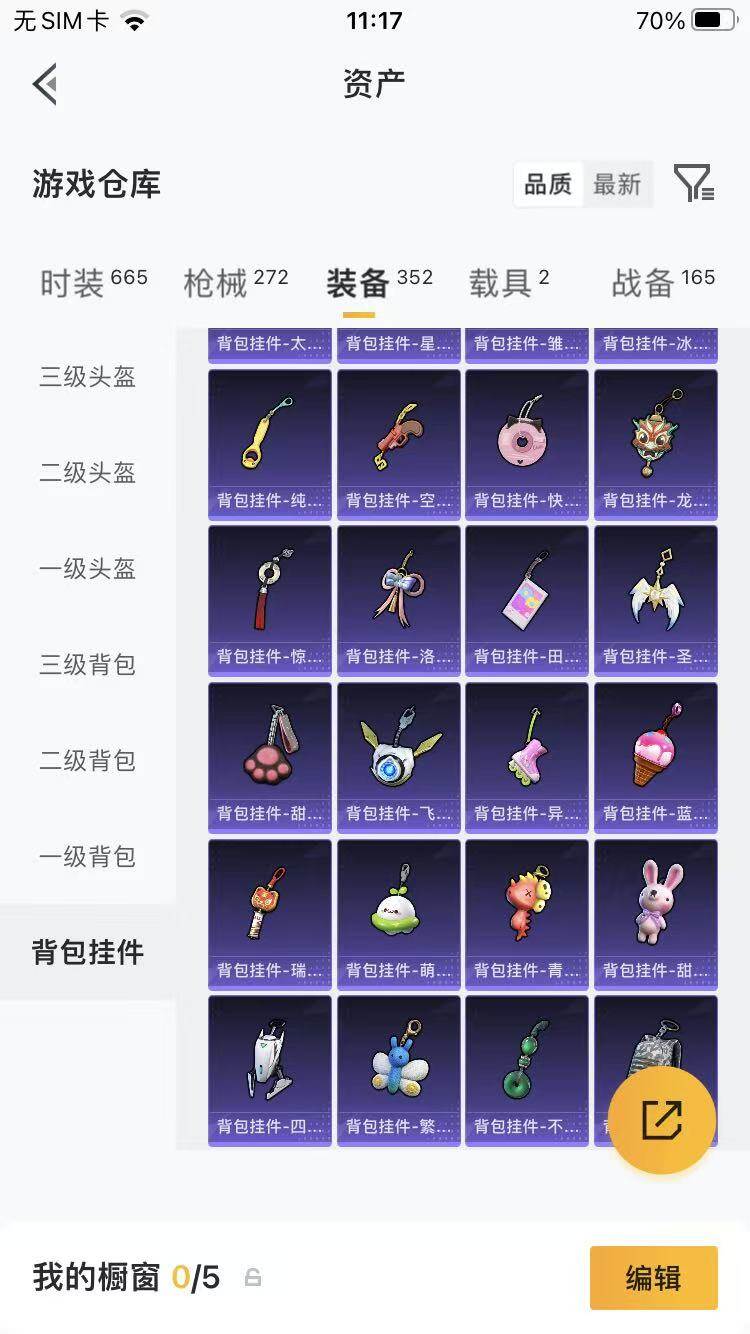Select 二级头盔 in the side list
750x1334 pixels.
pyautogui.click(x=88, y=473)
